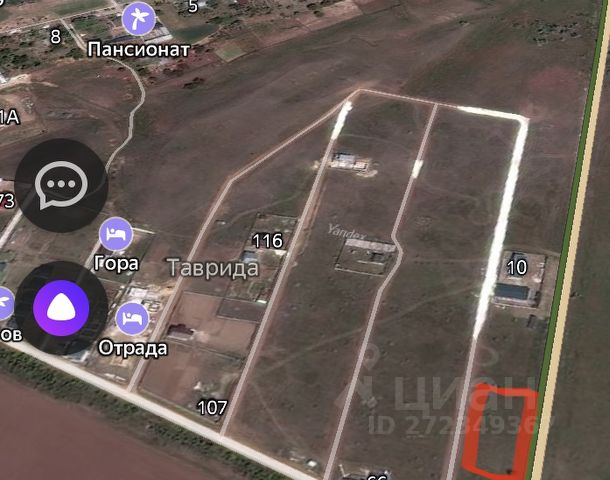The width and height of the screenshot is (610, 480).
Task: Open the chat bubble button
Action: click(x=62, y=187)
